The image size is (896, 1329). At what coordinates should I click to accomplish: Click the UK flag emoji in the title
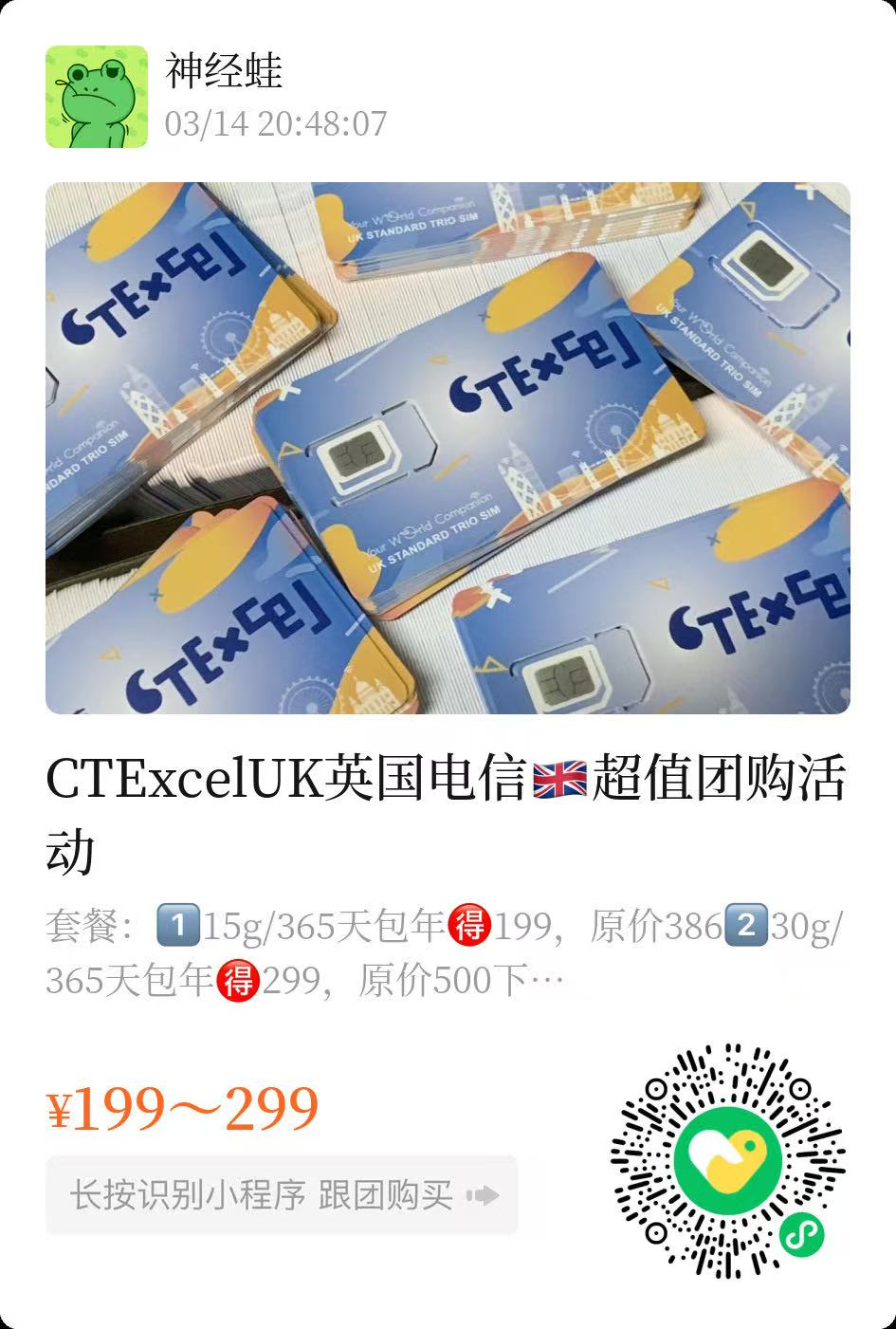[561, 780]
